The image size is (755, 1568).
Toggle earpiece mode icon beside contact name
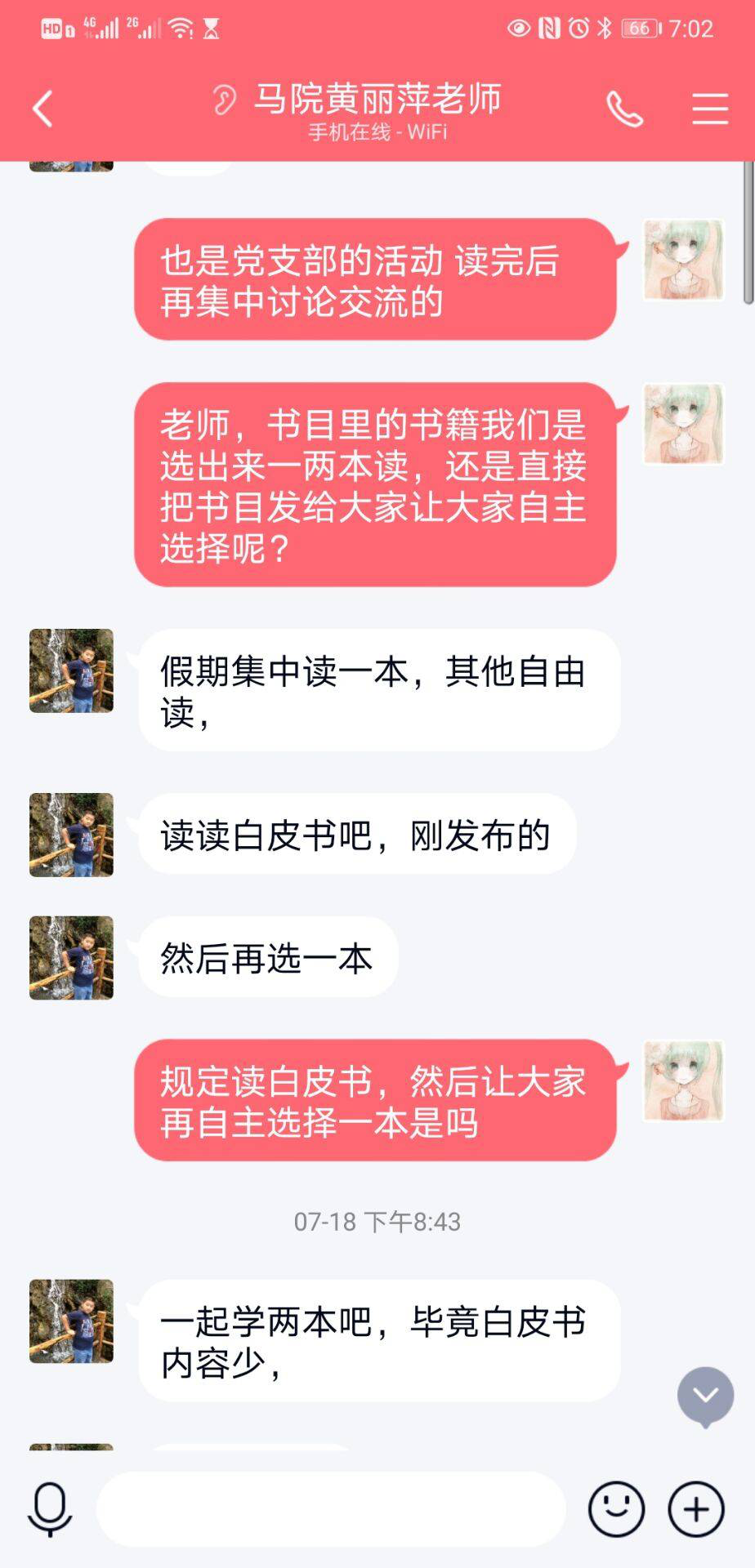pyautogui.click(x=224, y=100)
